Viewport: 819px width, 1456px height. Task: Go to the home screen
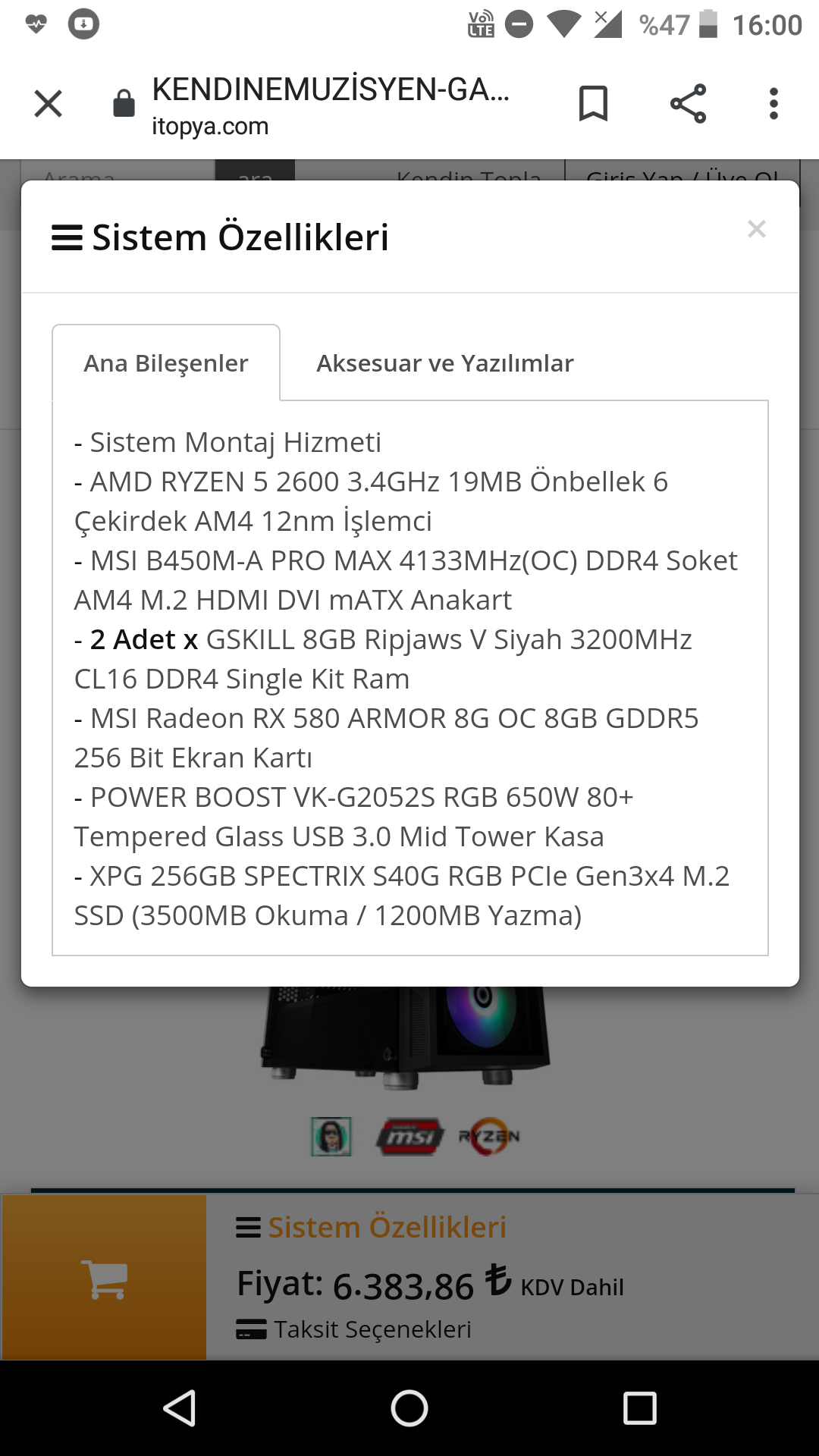pos(409,1408)
